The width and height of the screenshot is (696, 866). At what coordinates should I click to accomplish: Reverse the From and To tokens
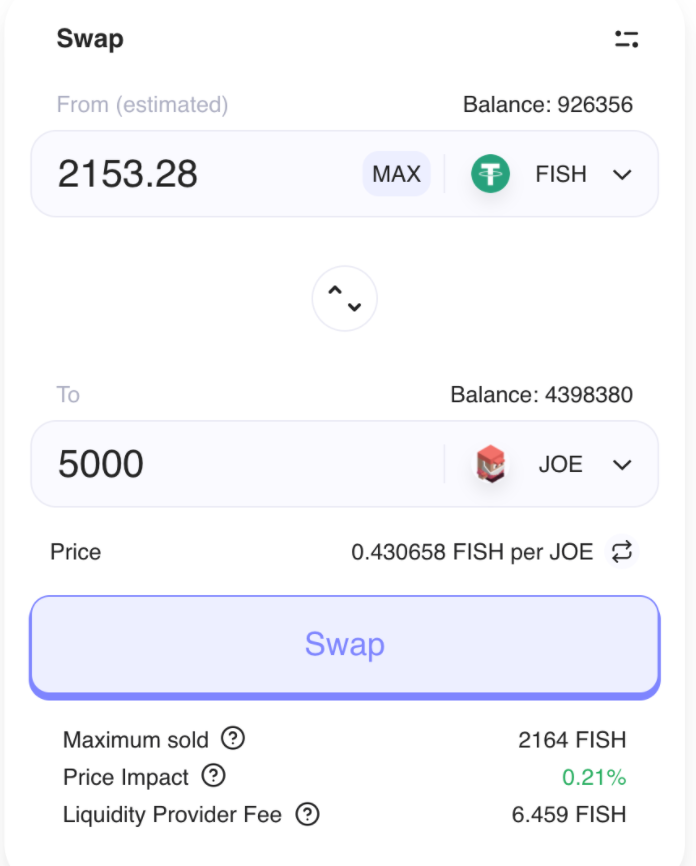tap(344, 298)
